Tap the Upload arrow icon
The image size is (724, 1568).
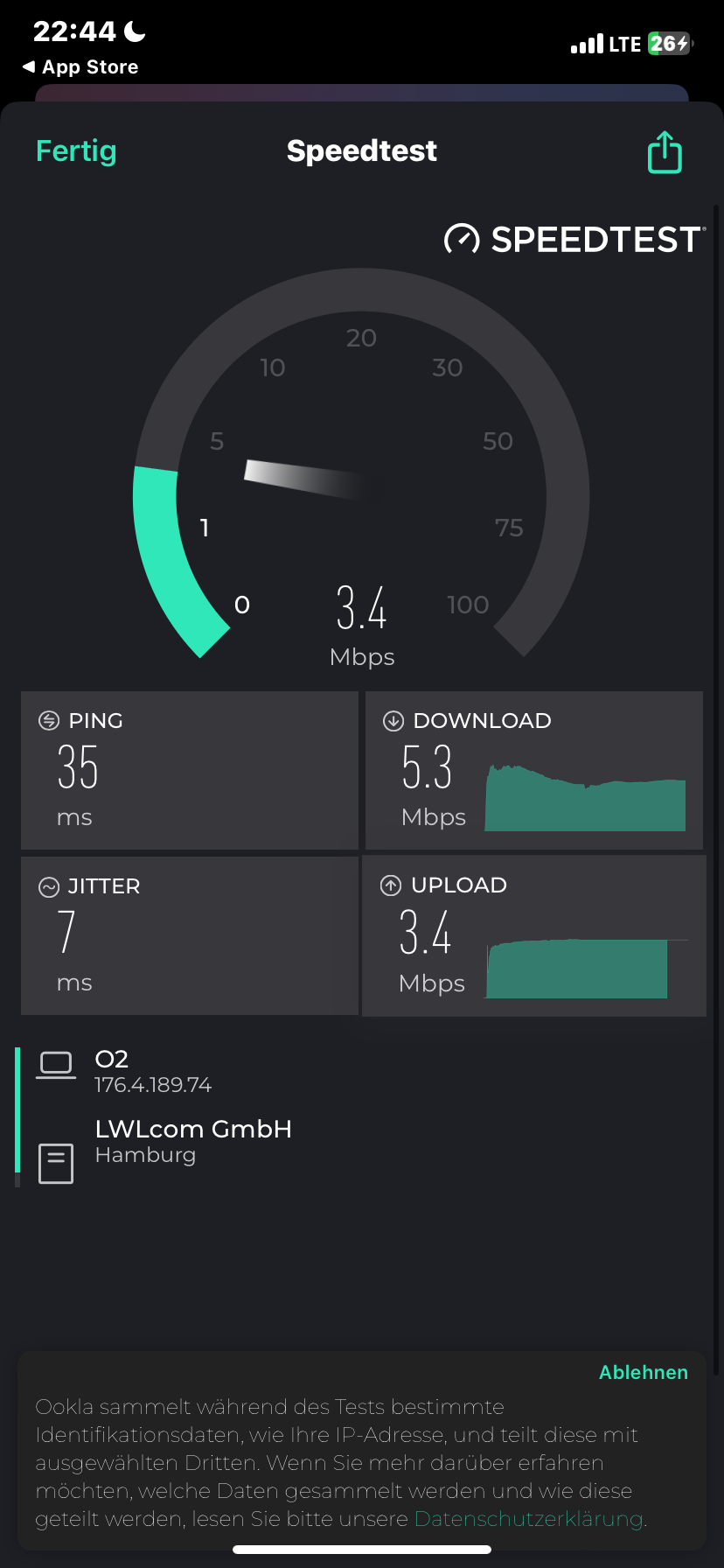(391, 885)
